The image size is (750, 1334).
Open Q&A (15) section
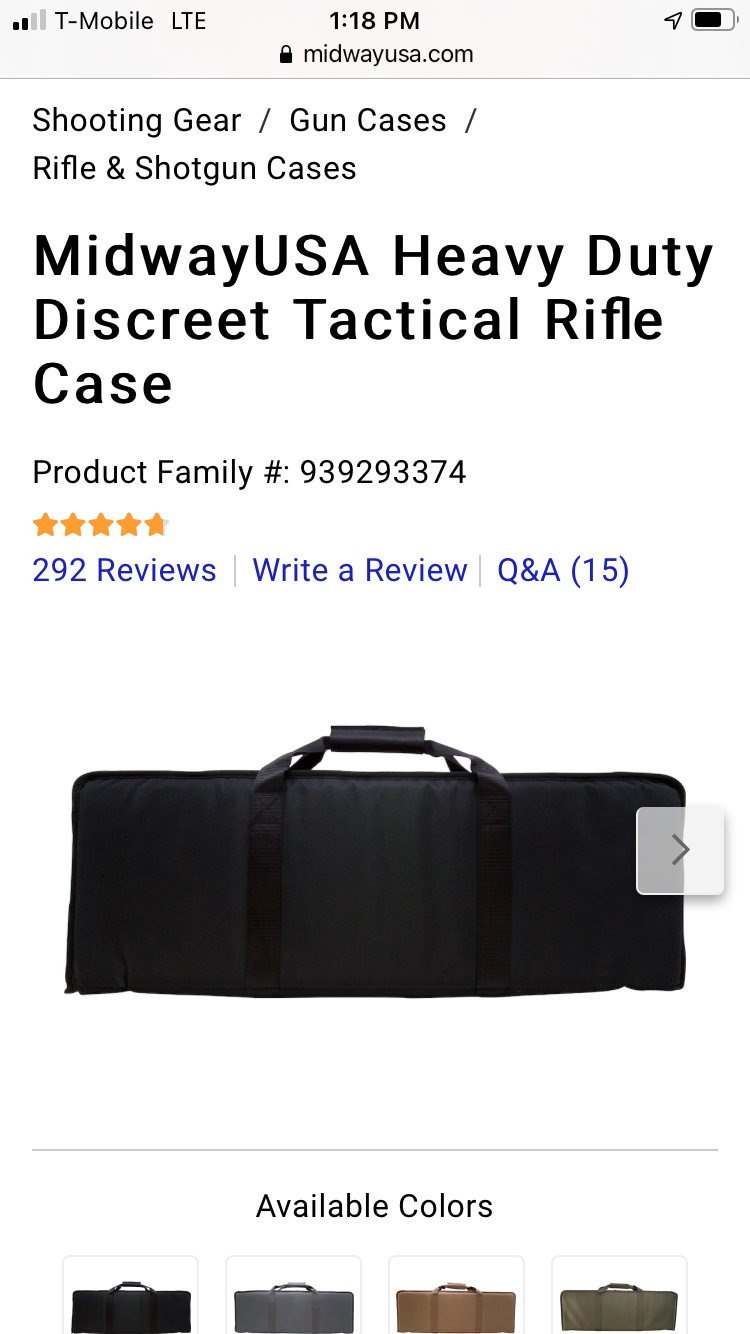[563, 570]
